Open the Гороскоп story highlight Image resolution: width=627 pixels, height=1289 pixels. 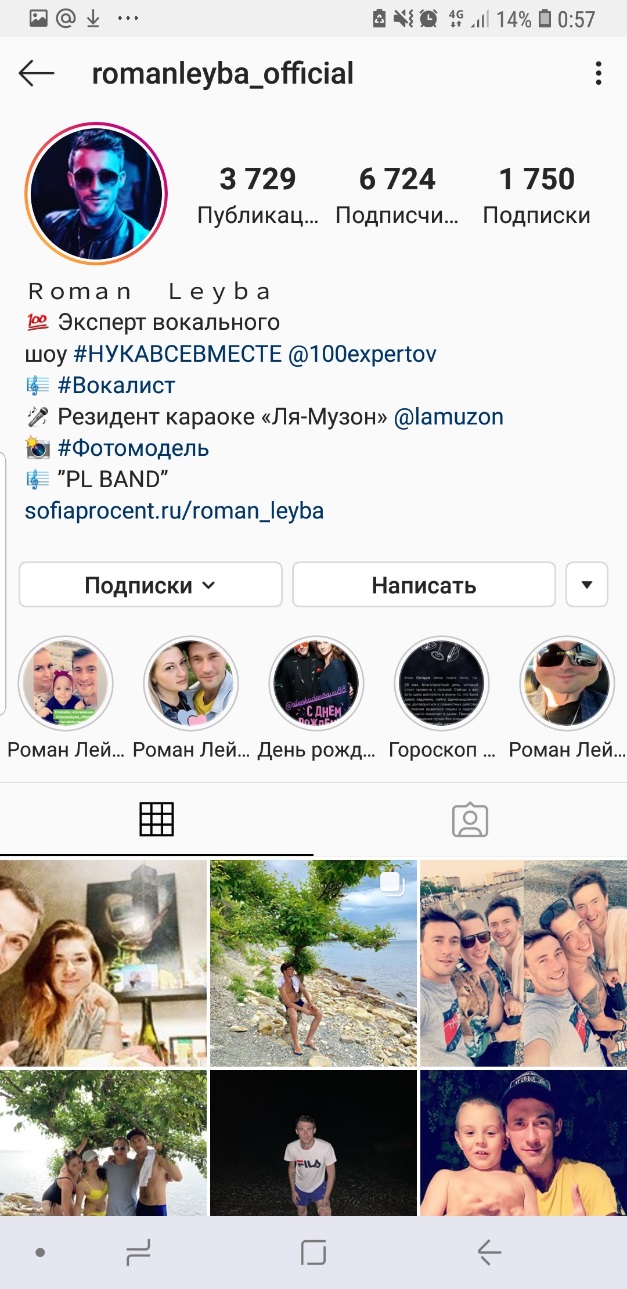click(x=441, y=684)
